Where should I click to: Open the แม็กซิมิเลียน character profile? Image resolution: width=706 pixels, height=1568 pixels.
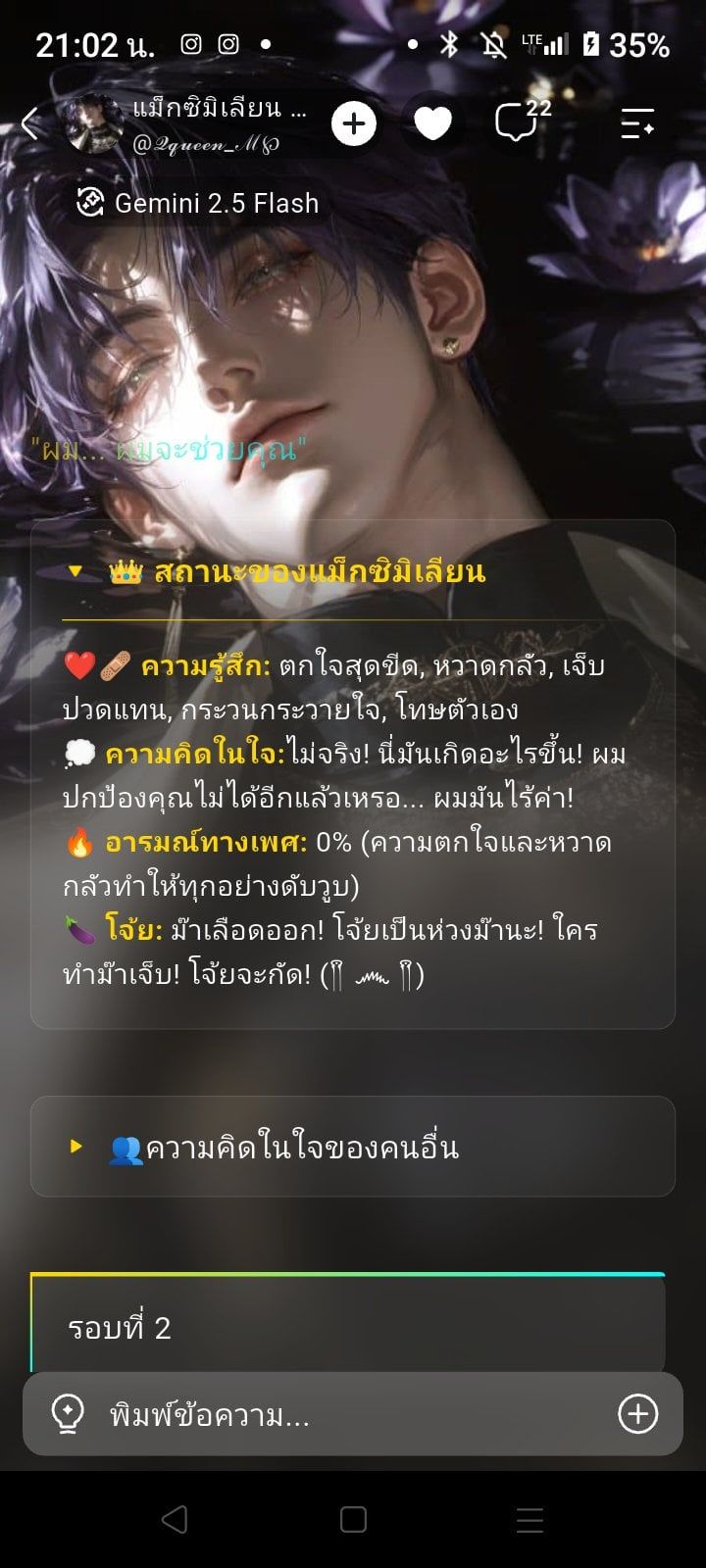tap(186, 124)
